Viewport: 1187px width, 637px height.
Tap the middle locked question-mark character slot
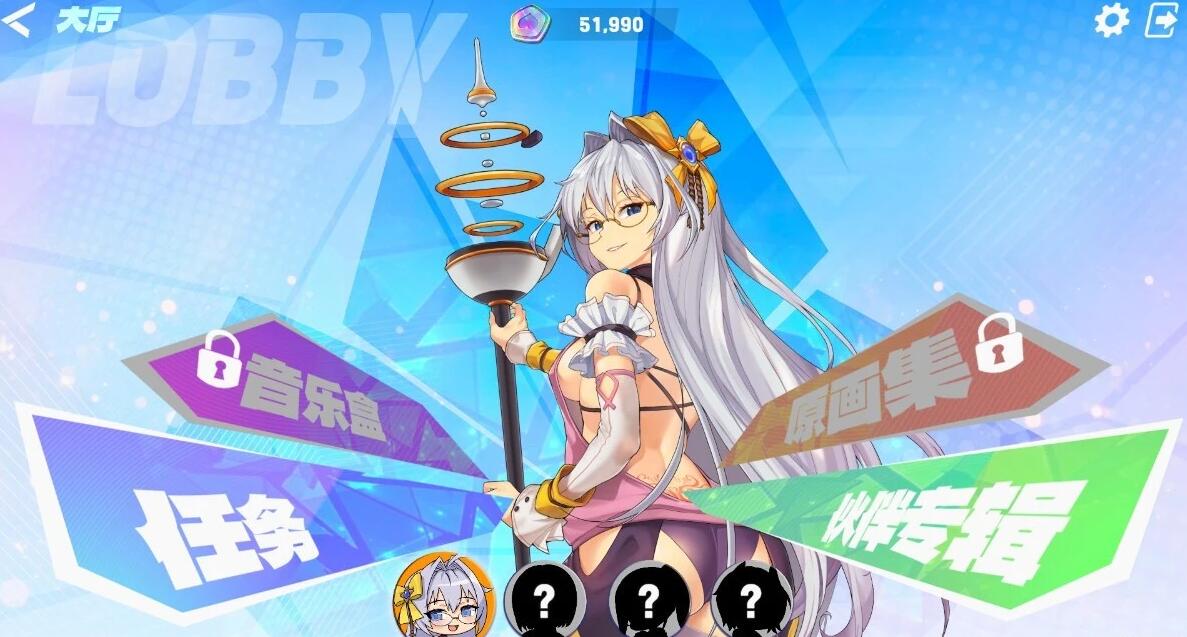649,601
